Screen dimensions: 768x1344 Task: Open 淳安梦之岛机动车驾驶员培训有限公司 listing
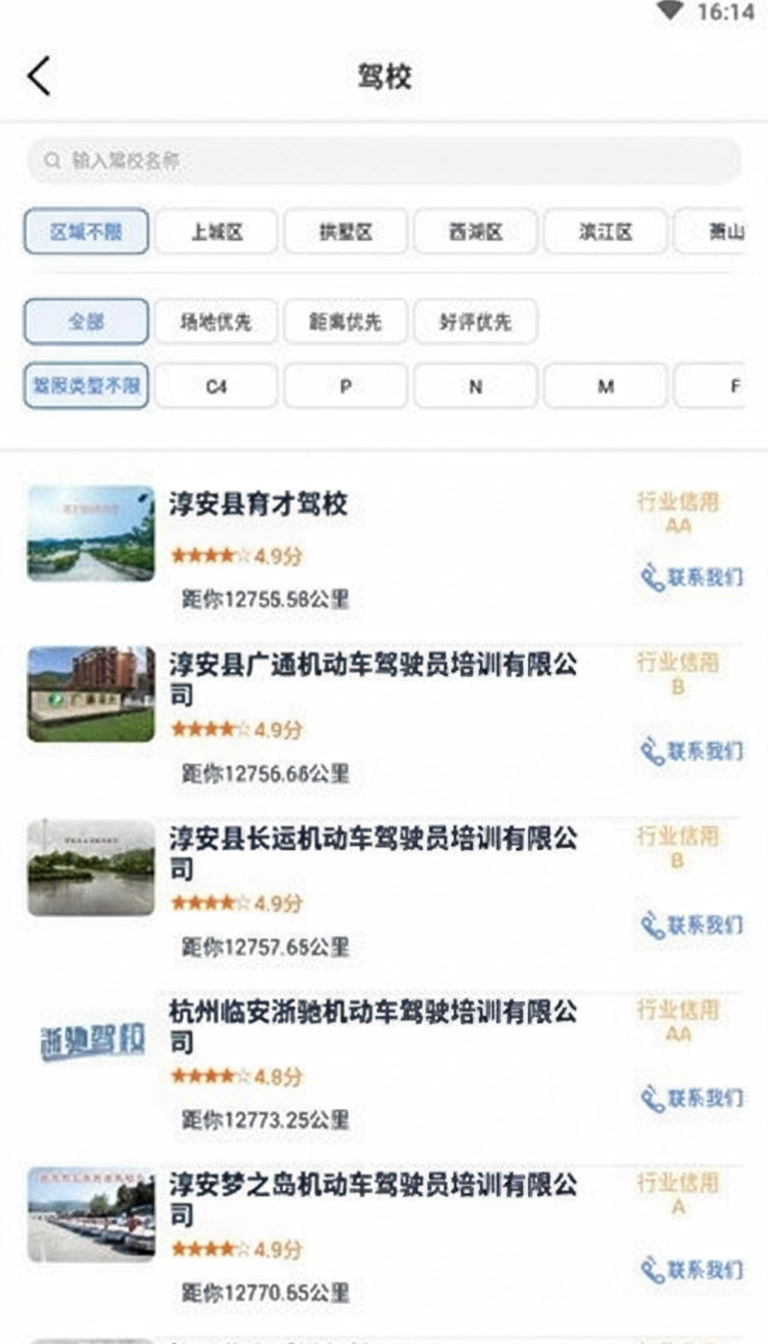pyautogui.click(x=372, y=1200)
